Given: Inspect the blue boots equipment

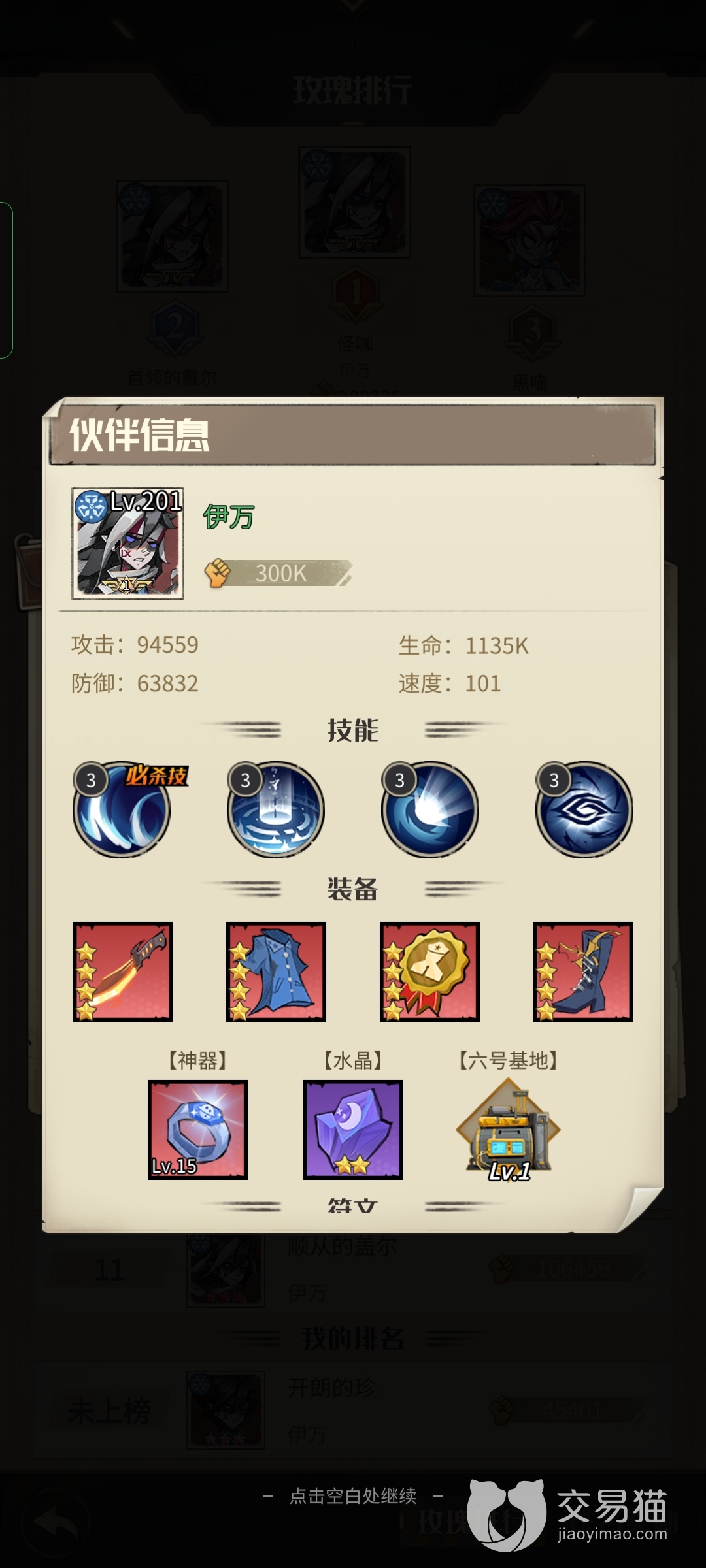Looking at the screenshot, I should point(583,972).
